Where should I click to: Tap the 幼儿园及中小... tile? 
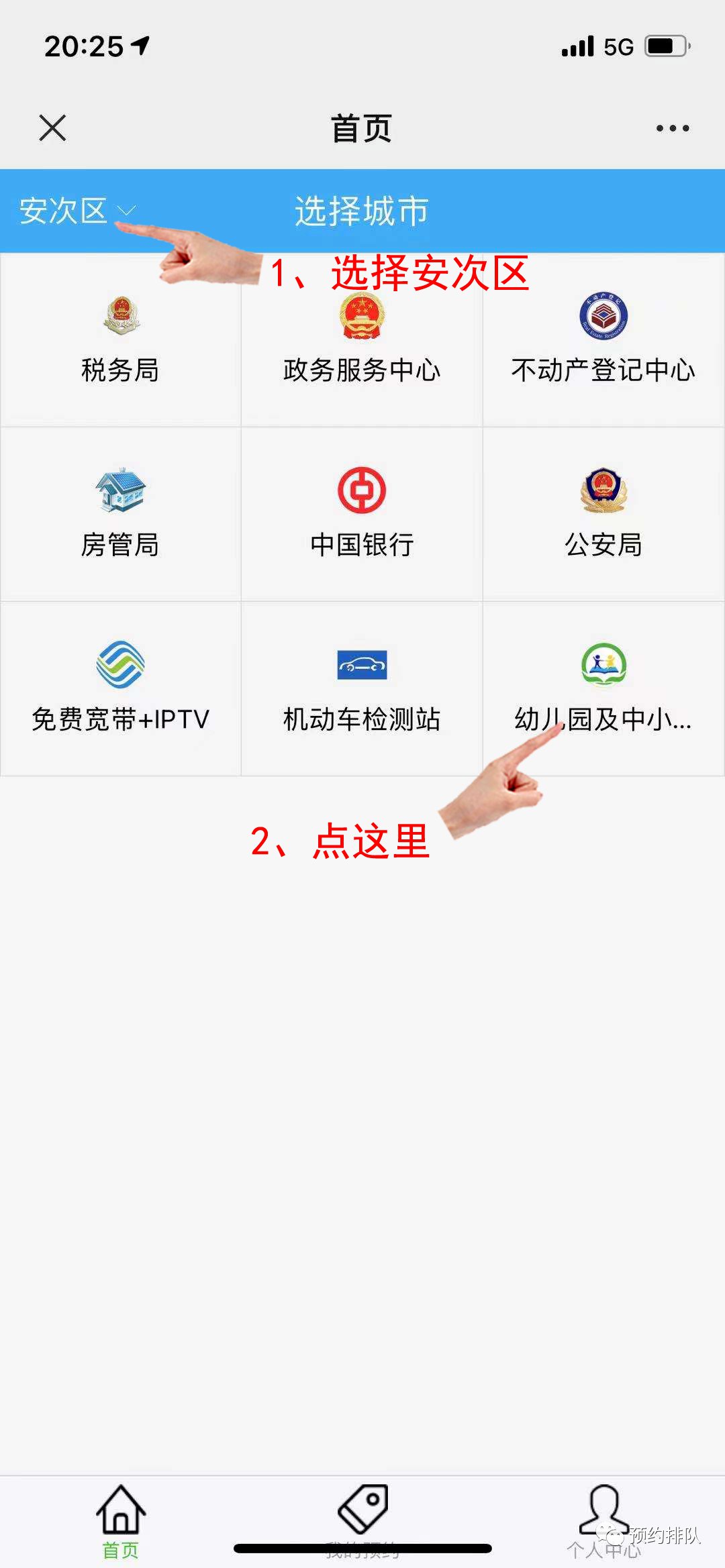coord(603,689)
